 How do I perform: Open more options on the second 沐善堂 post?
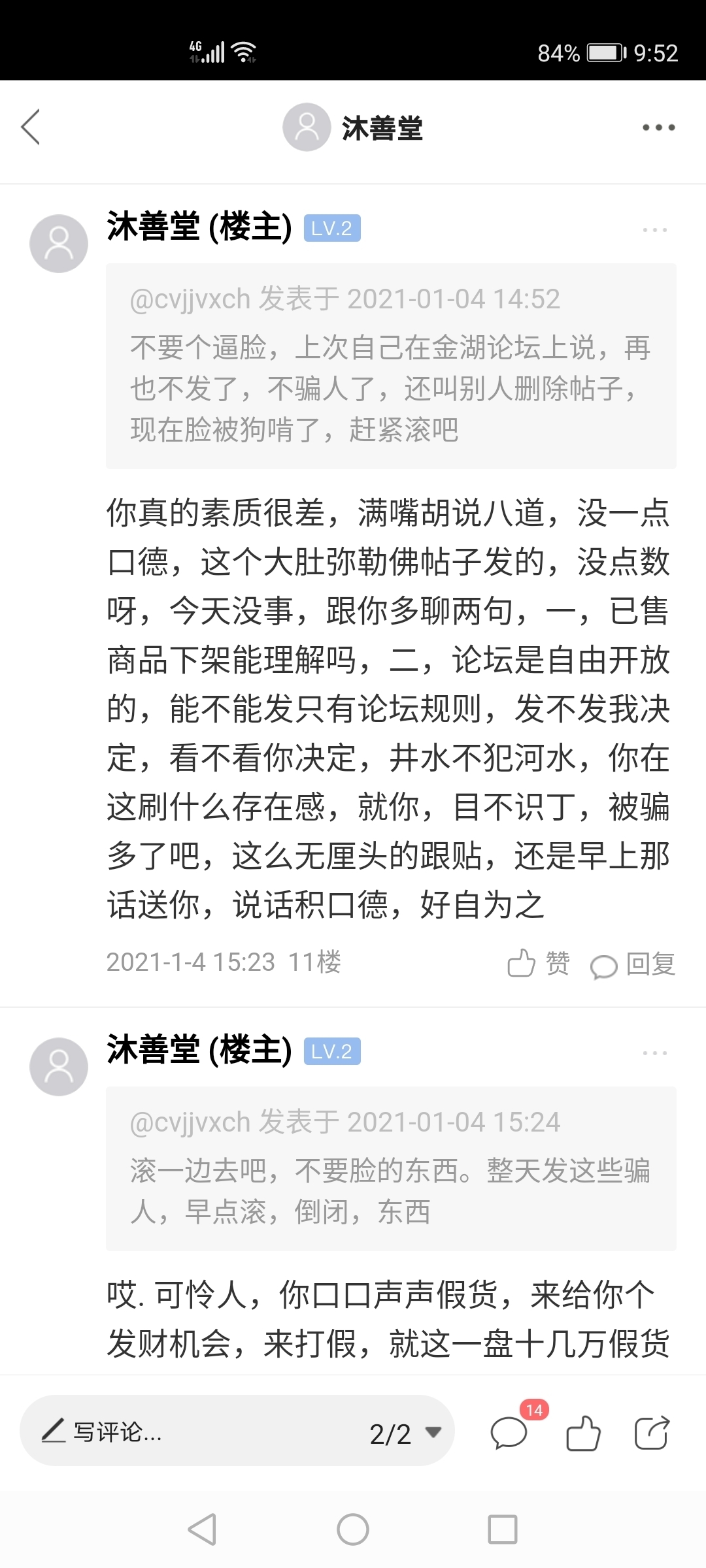tap(654, 1053)
